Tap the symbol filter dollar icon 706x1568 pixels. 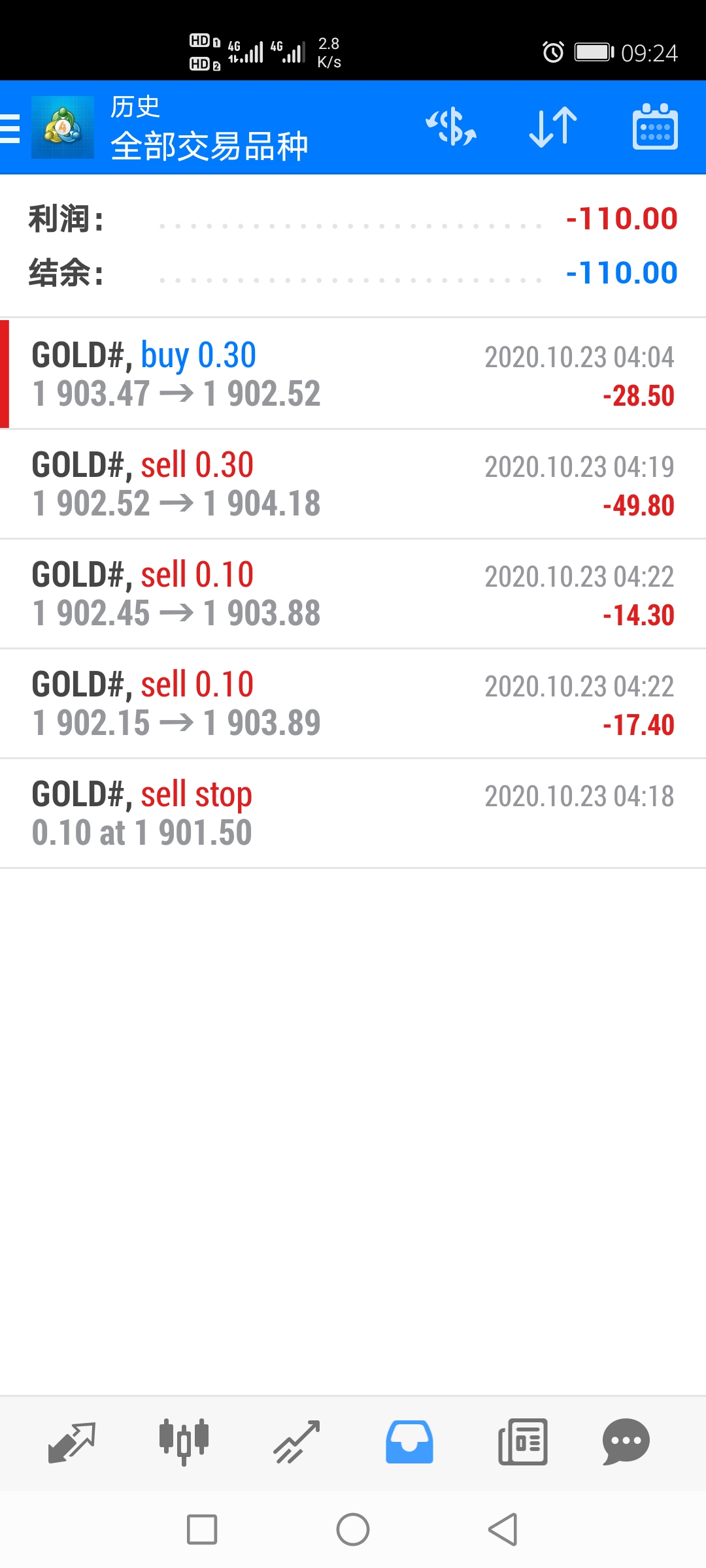pos(451,127)
